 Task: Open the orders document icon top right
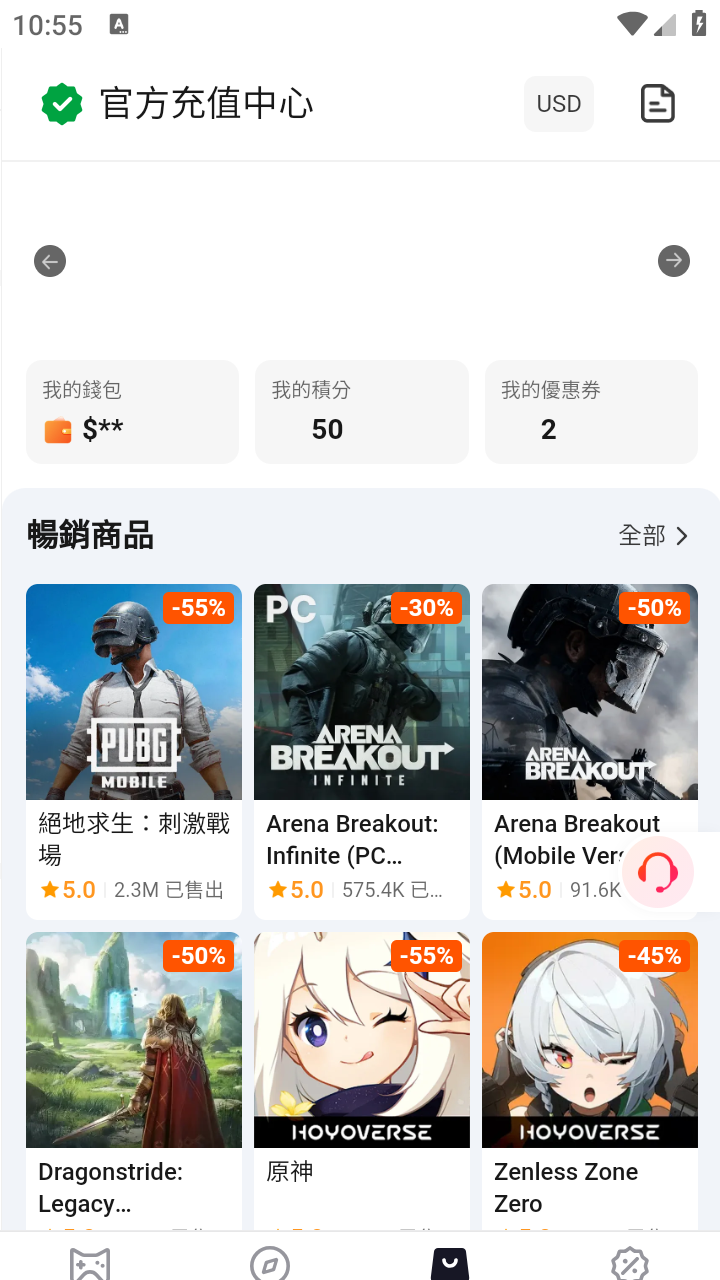pyautogui.click(x=657, y=103)
